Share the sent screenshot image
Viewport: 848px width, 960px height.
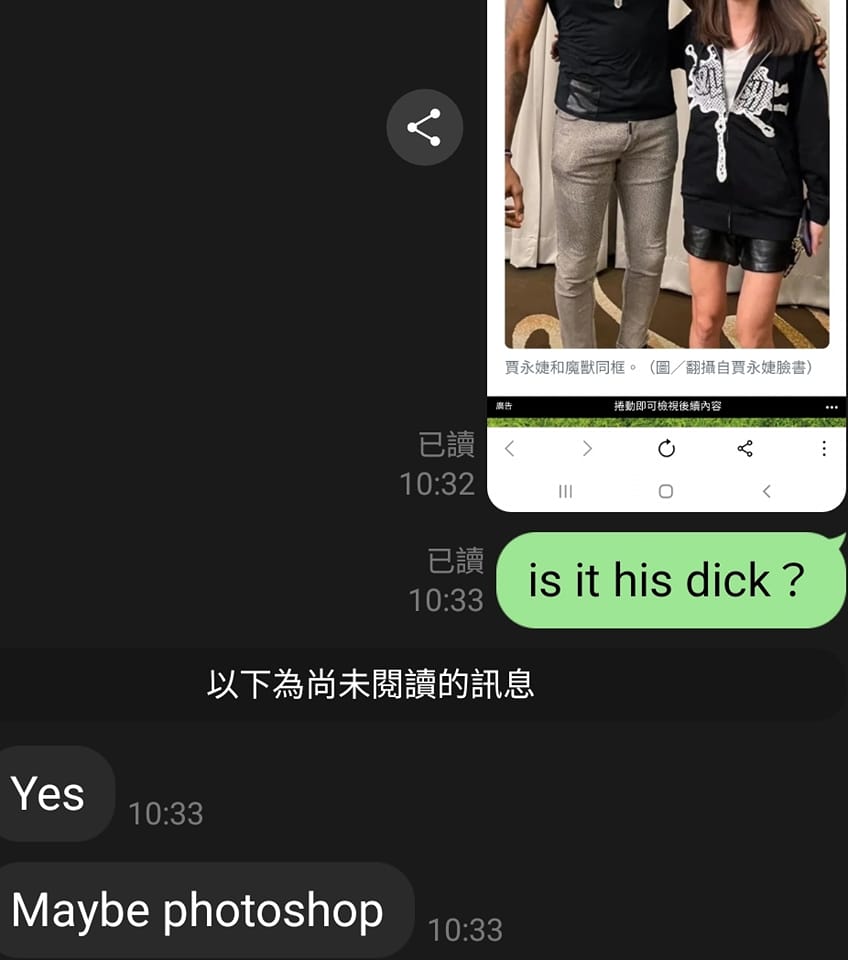pos(424,128)
